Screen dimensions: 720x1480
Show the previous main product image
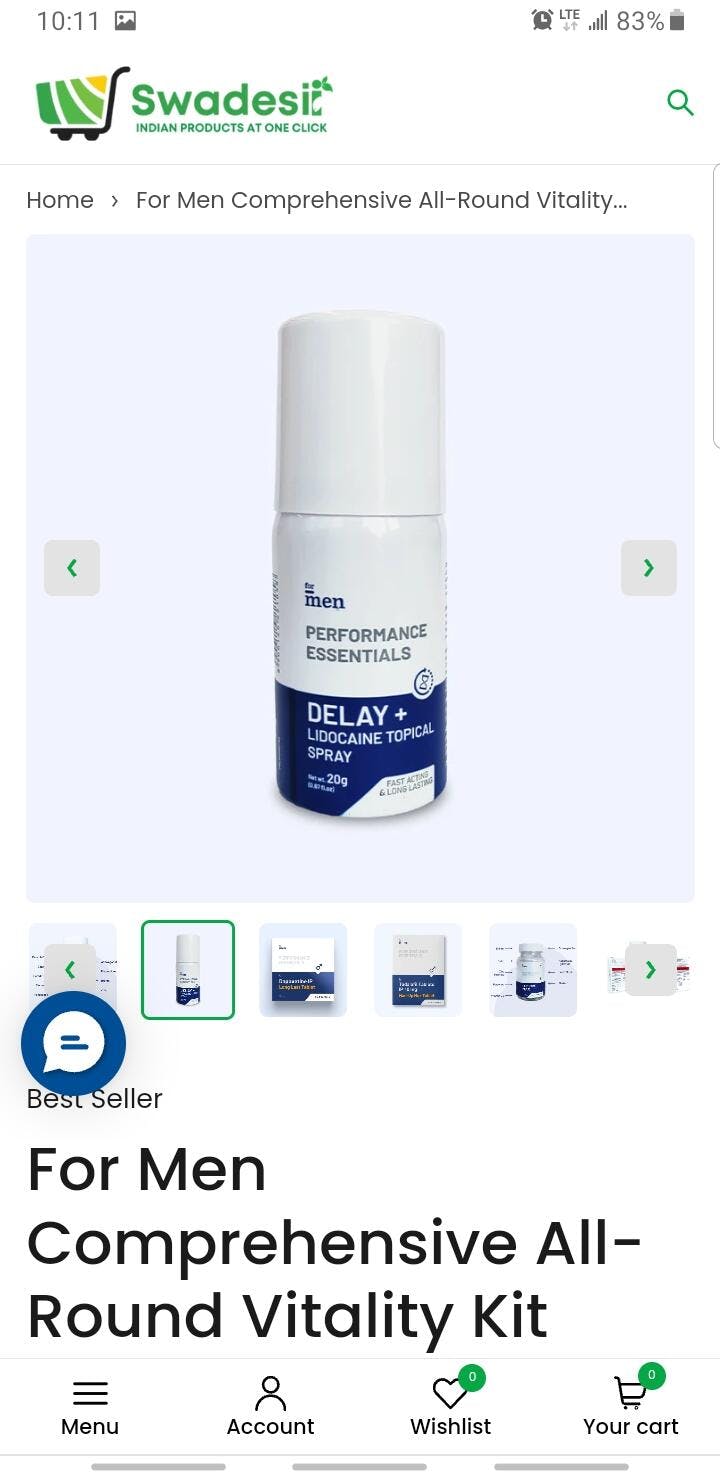coord(72,568)
